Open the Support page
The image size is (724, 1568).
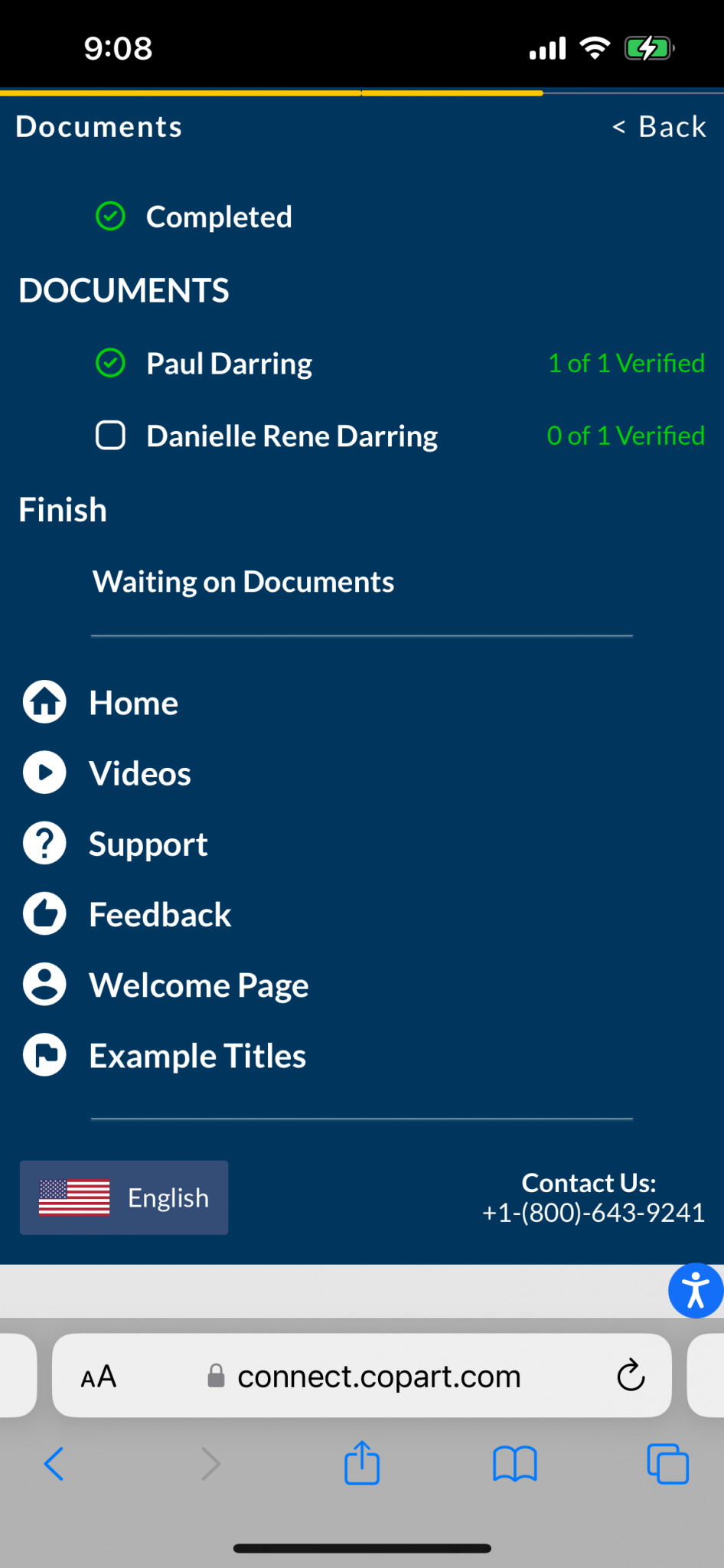[x=115, y=844]
